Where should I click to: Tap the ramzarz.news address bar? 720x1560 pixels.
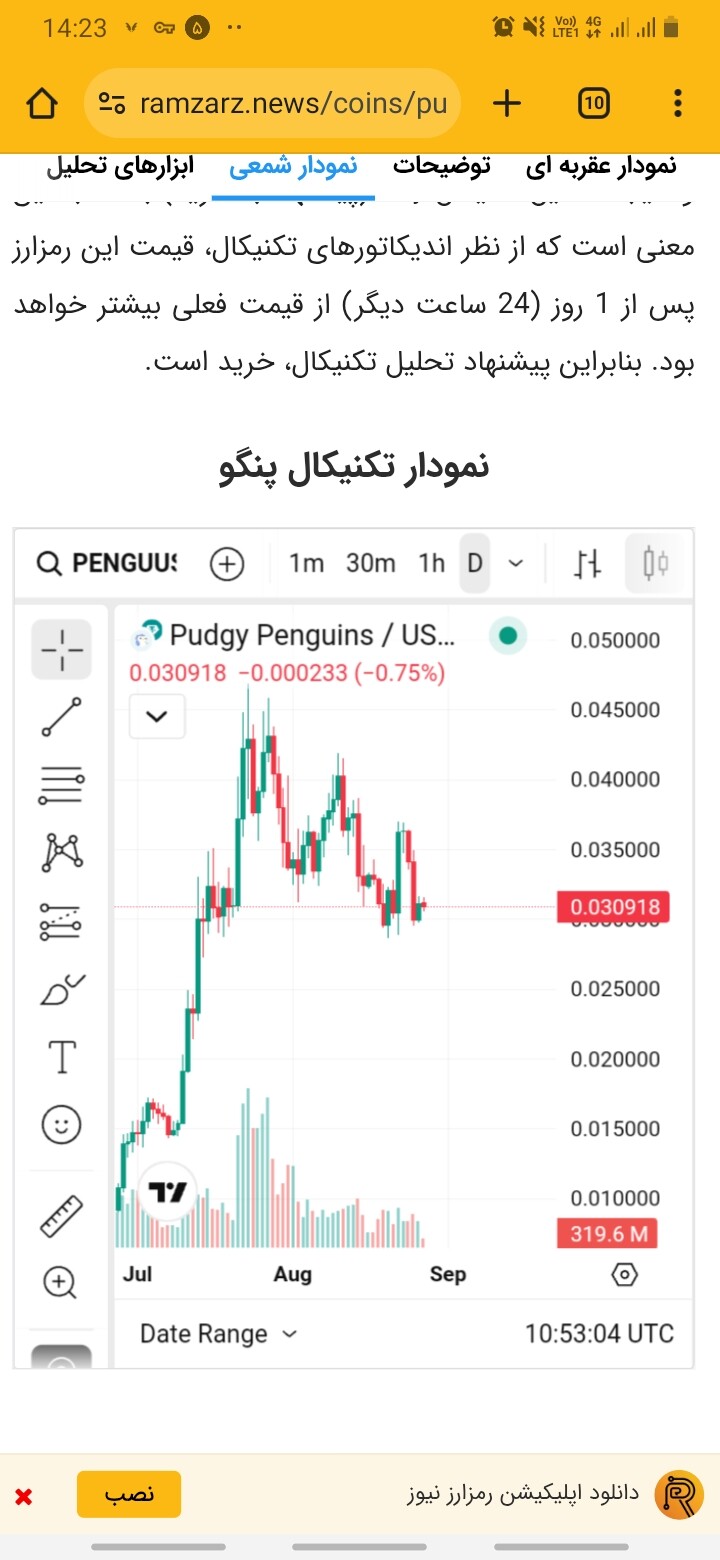(x=272, y=103)
